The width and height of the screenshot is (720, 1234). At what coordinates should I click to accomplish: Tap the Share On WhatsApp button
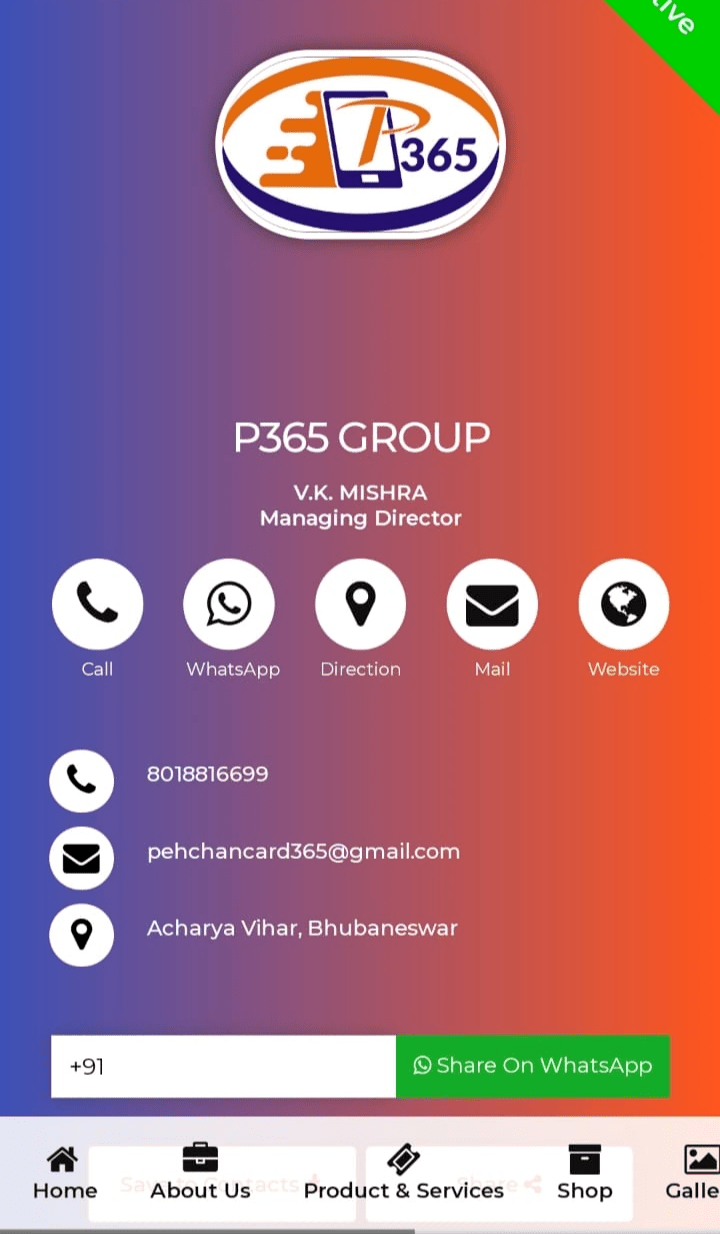point(533,1066)
